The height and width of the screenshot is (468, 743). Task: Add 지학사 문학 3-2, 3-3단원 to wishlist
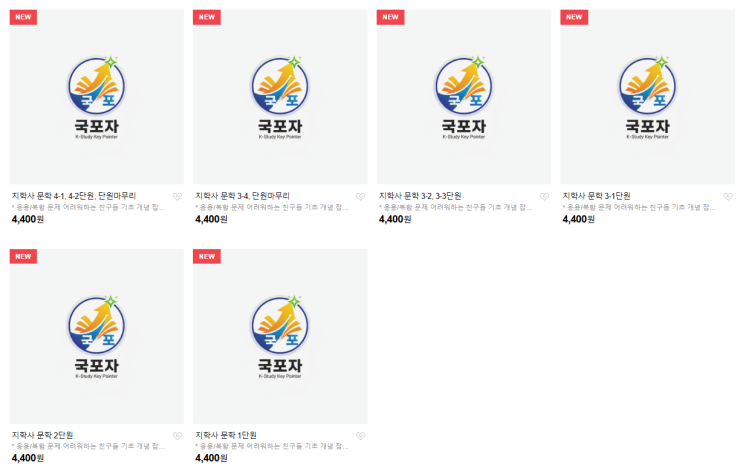545,197
